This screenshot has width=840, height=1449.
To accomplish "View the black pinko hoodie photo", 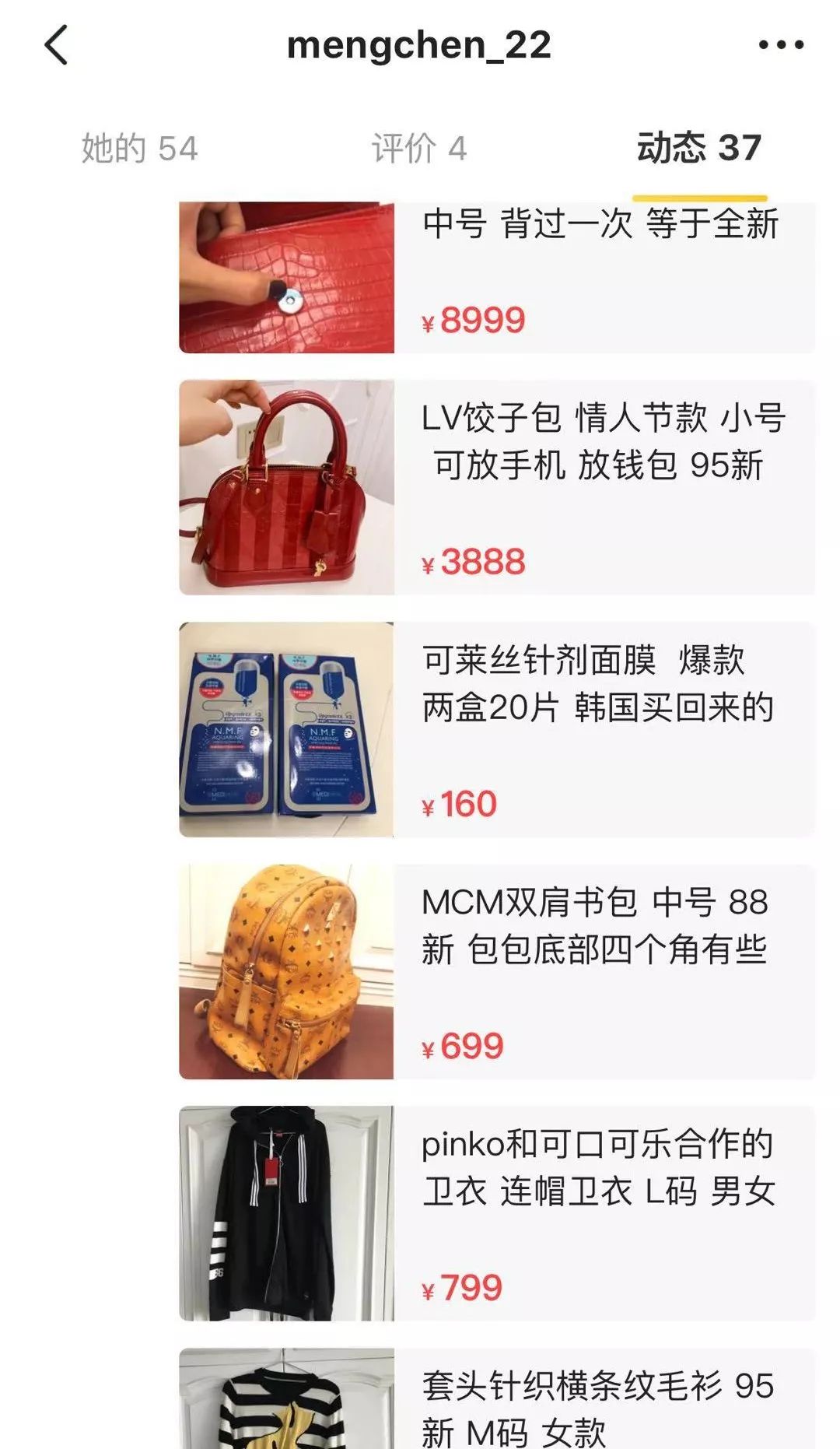I will 288,1210.
